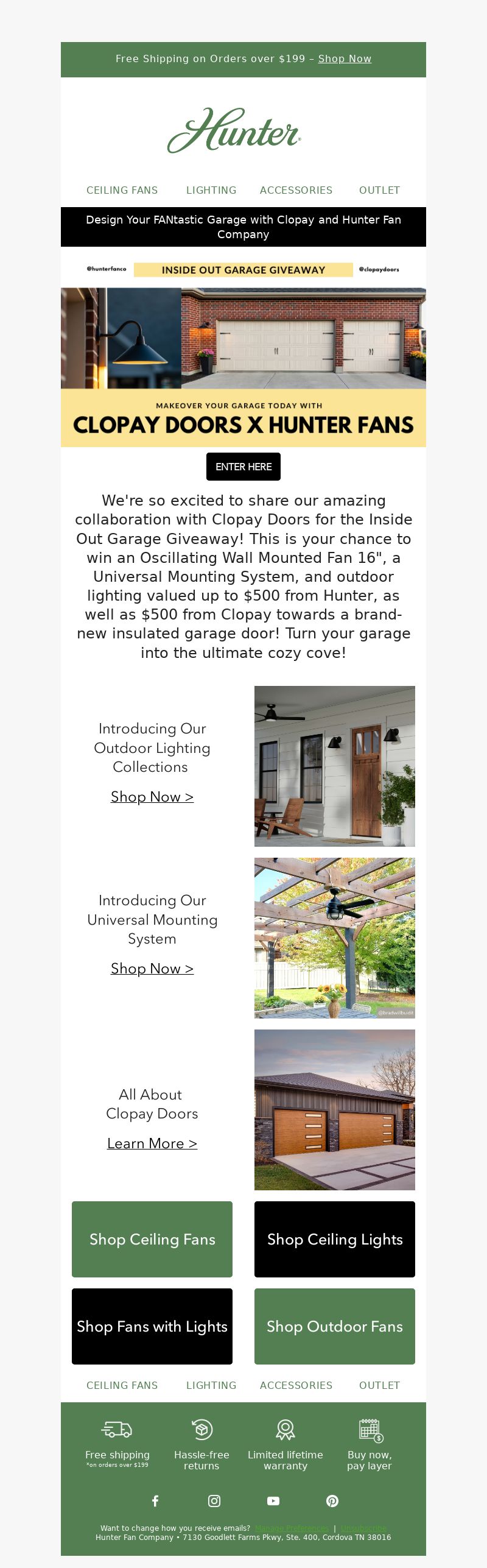Visit Hunter's Instagram profile

click(x=214, y=1501)
